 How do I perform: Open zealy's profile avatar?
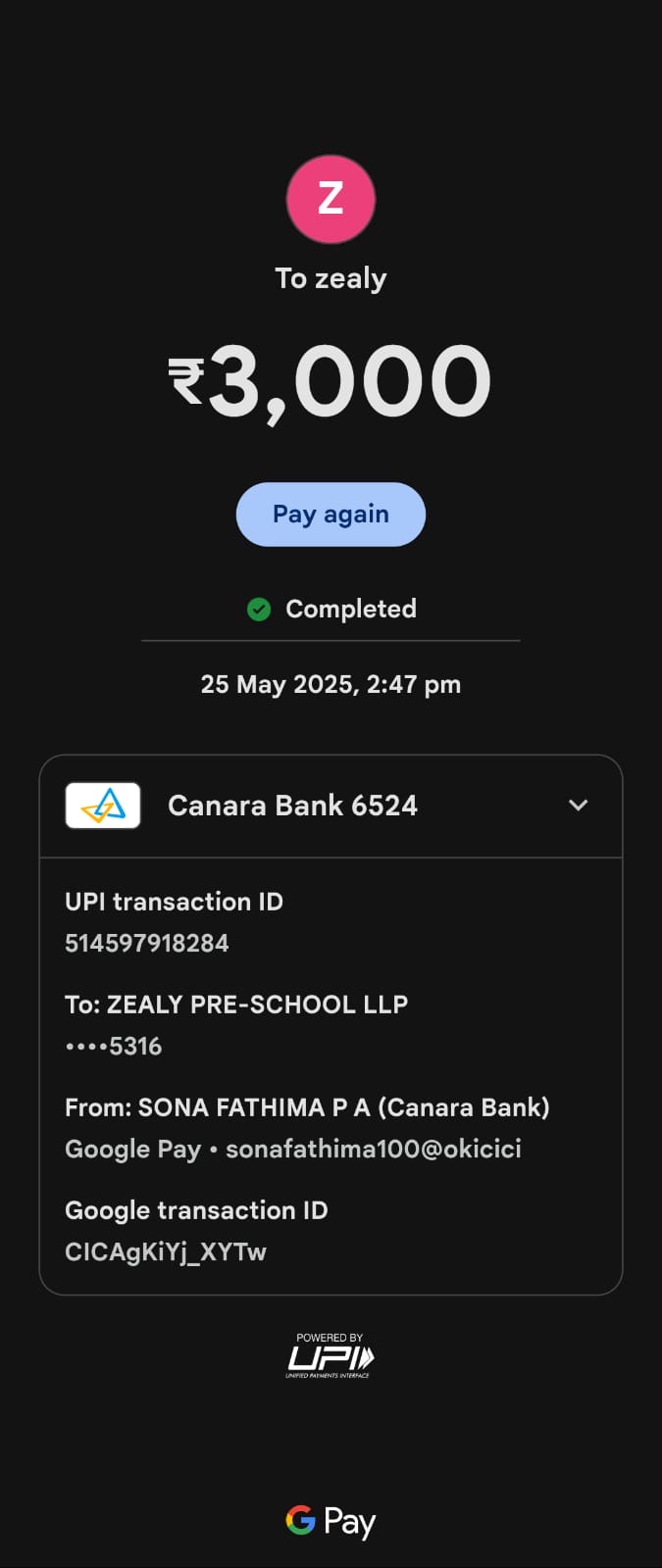pyautogui.click(x=331, y=199)
